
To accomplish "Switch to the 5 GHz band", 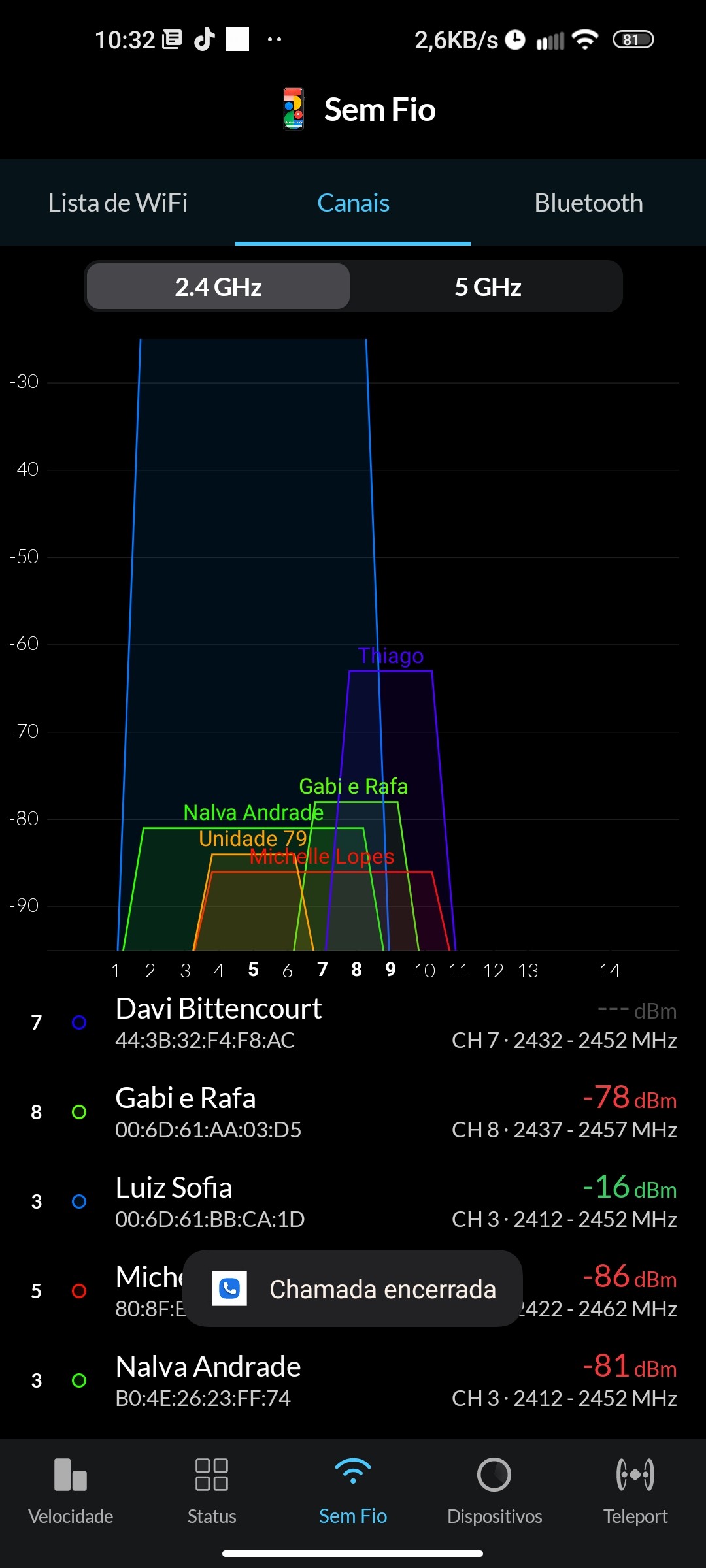I will tap(488, 287).
